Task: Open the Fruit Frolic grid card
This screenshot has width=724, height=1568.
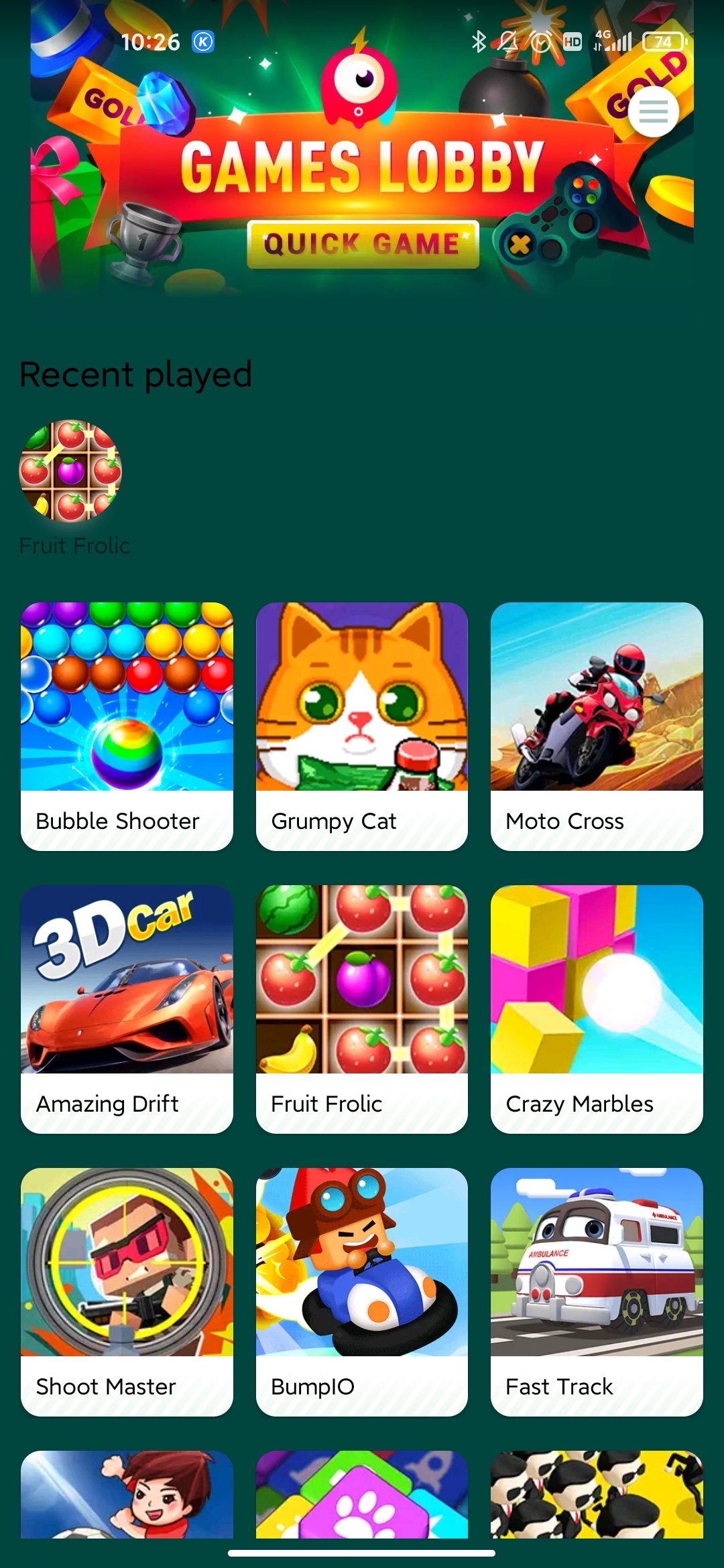Action: pos(362,1009)
